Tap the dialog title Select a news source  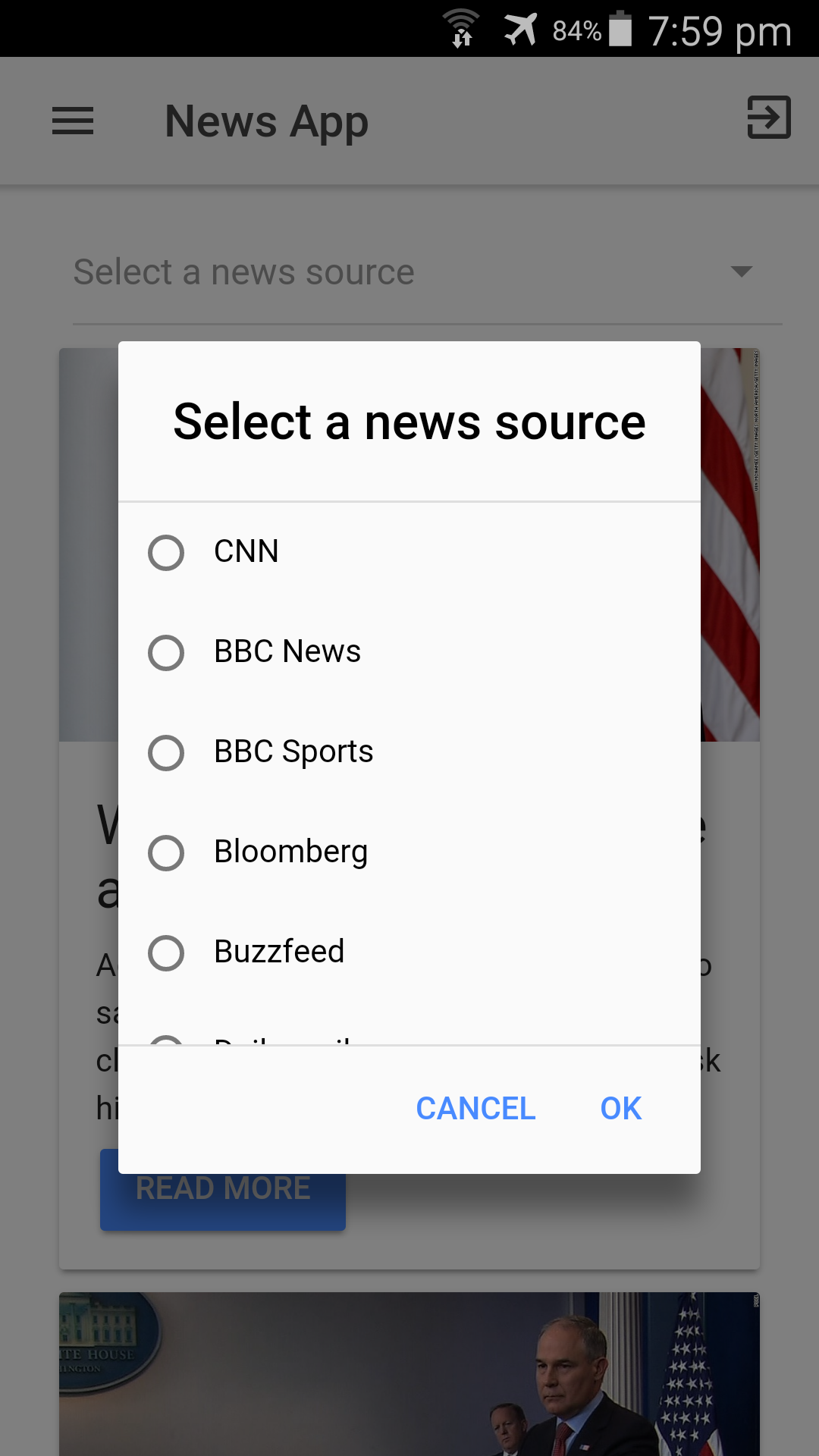409,422
